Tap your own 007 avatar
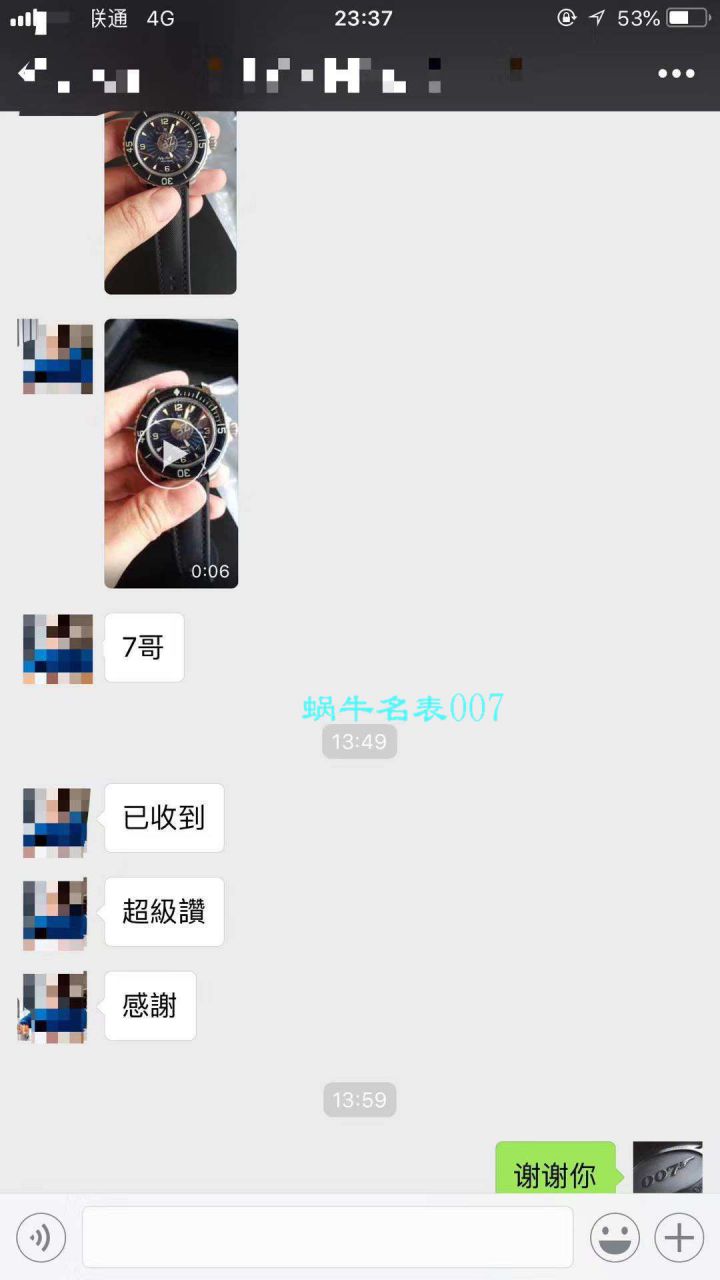This screenshot has width=720, height=1280. [667, 1165]
